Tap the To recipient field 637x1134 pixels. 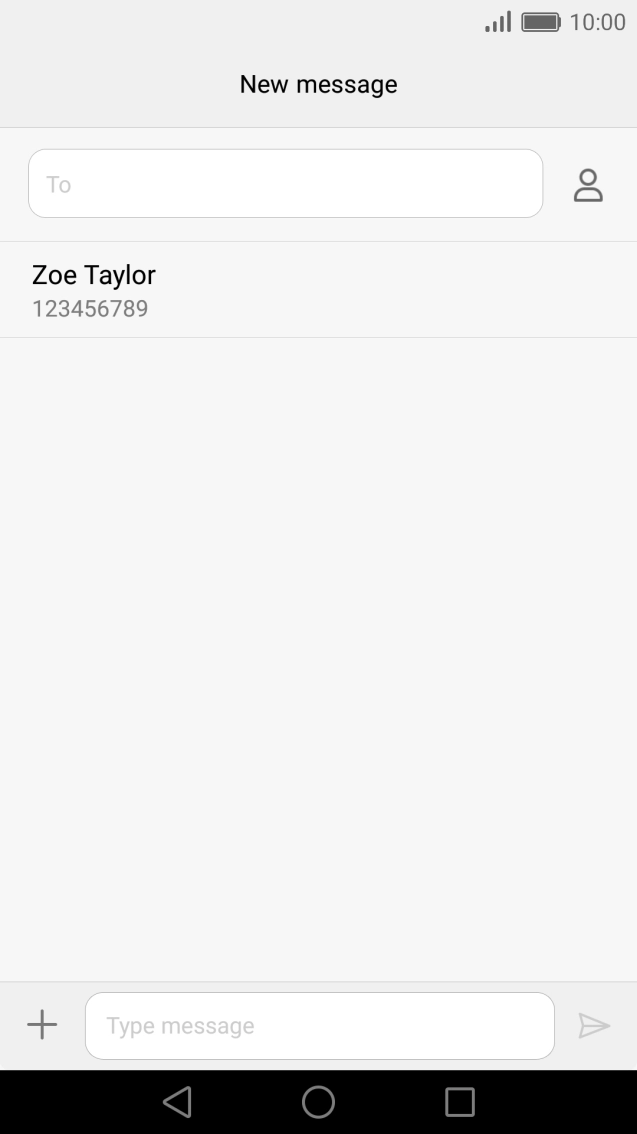[x=285, y=184]
